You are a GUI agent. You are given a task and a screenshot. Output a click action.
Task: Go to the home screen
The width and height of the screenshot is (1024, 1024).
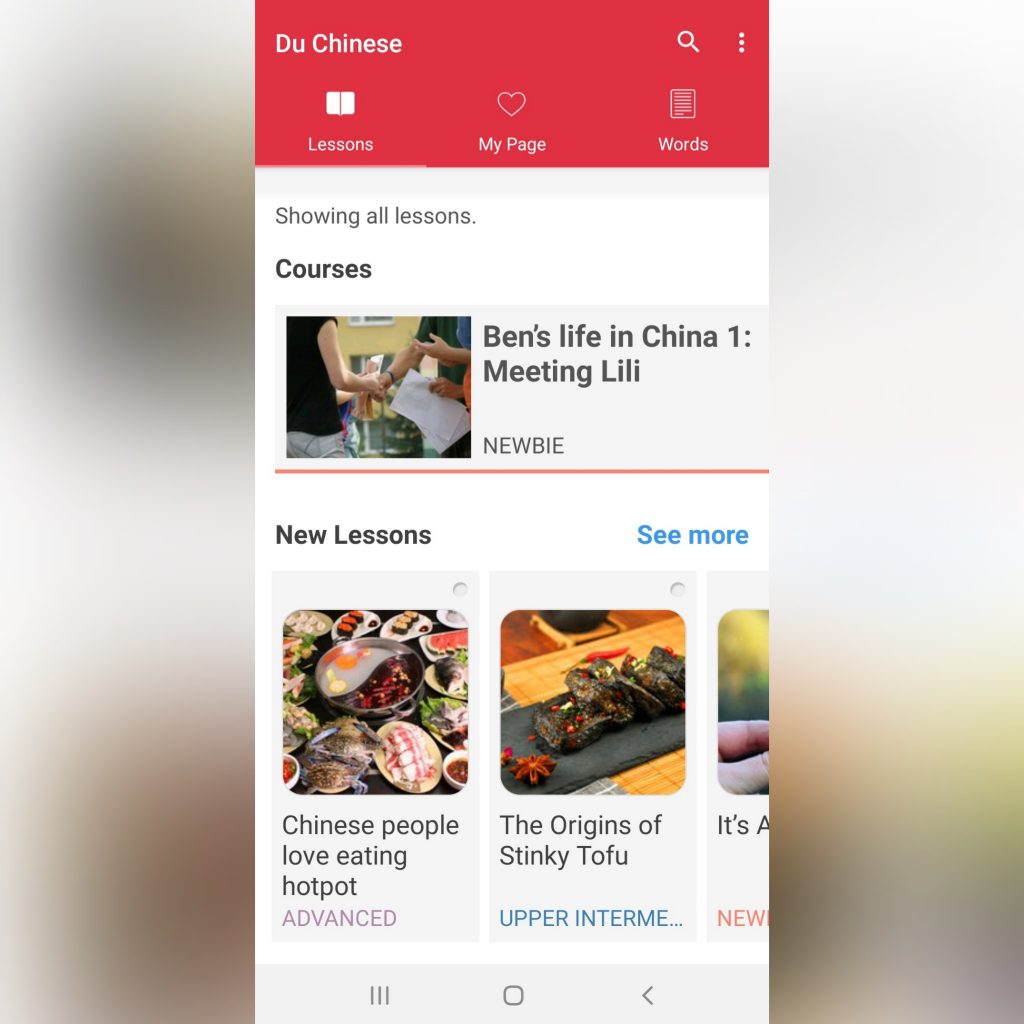(513, 995)
